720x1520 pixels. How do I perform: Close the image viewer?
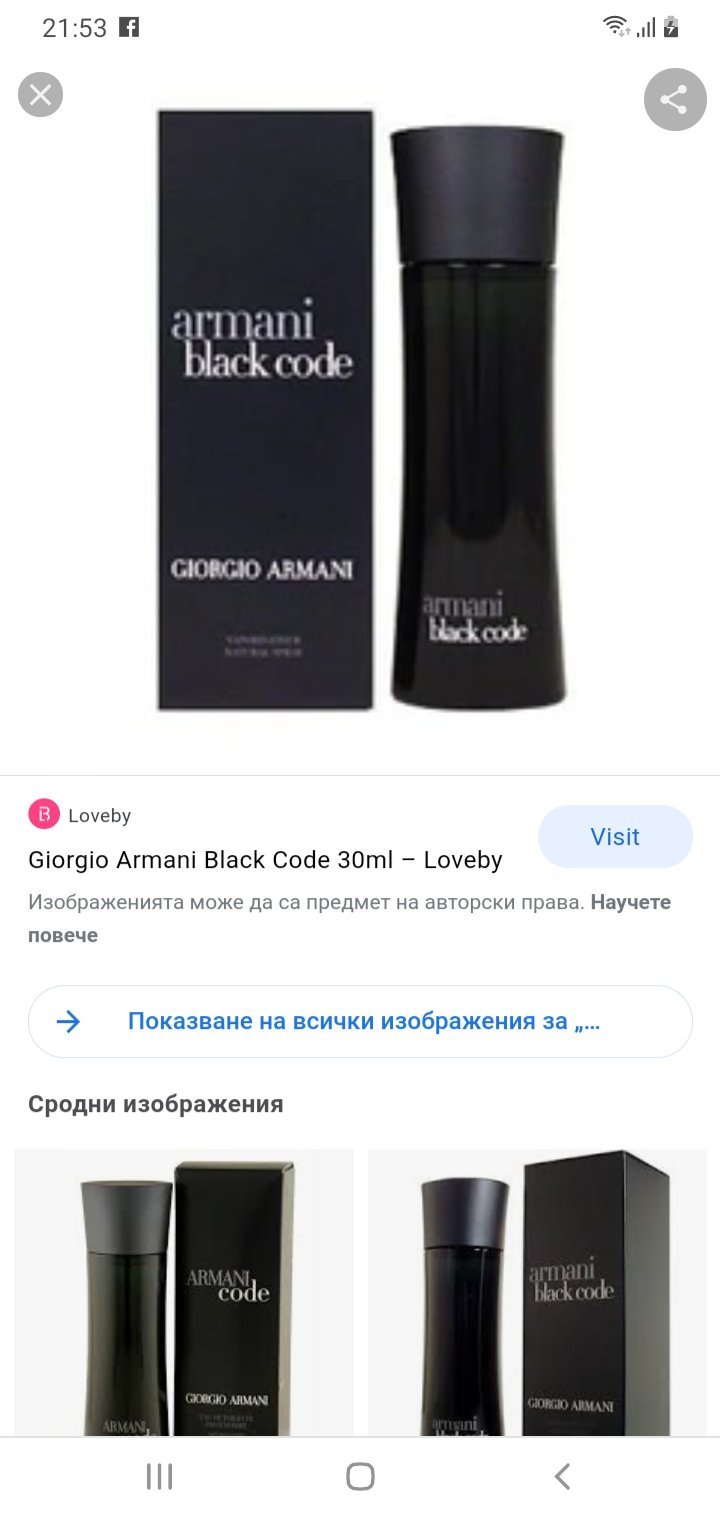pyautogui.click(x=40, y=96)
